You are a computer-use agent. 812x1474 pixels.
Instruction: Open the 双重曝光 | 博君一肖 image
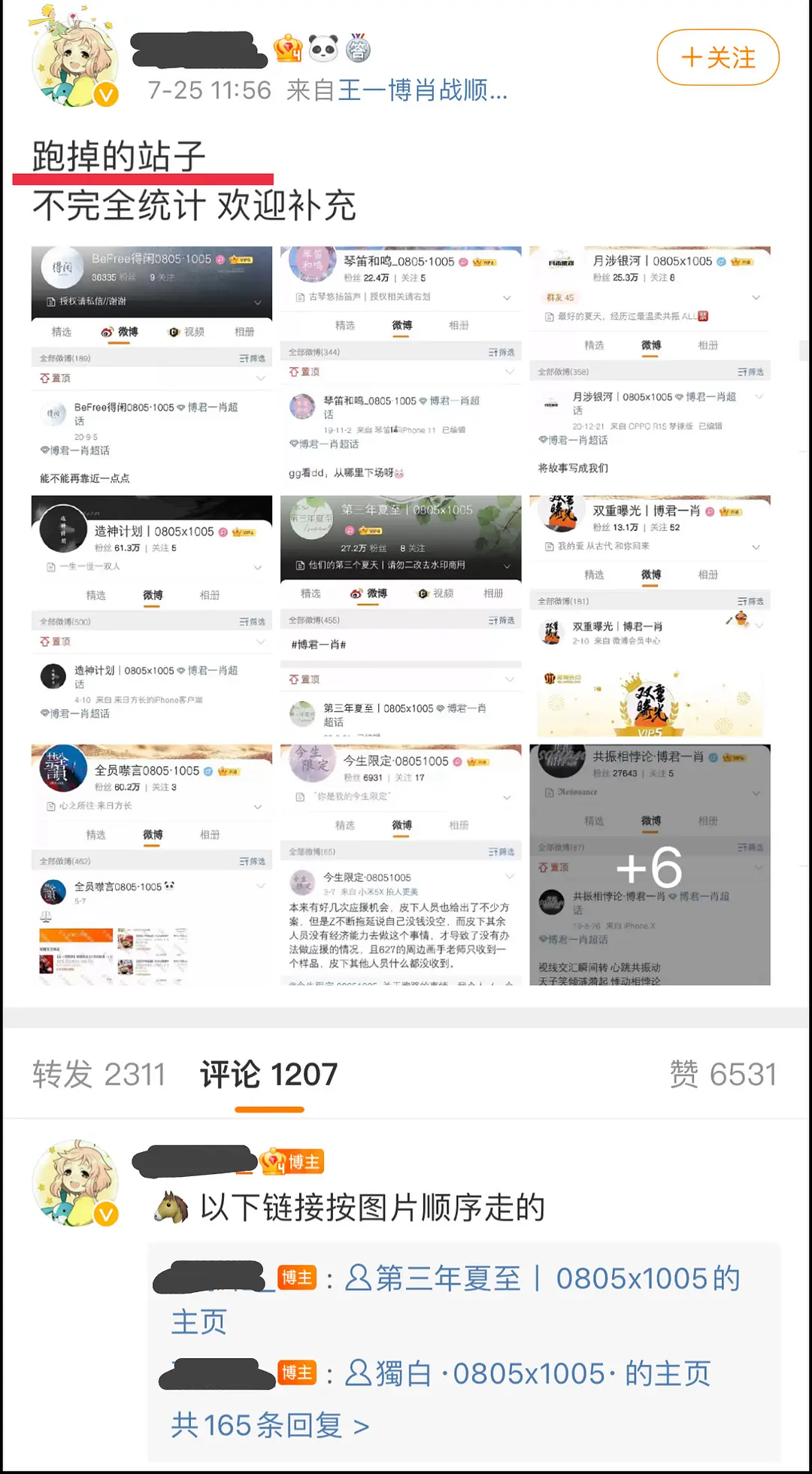click(x=650, y=615)
